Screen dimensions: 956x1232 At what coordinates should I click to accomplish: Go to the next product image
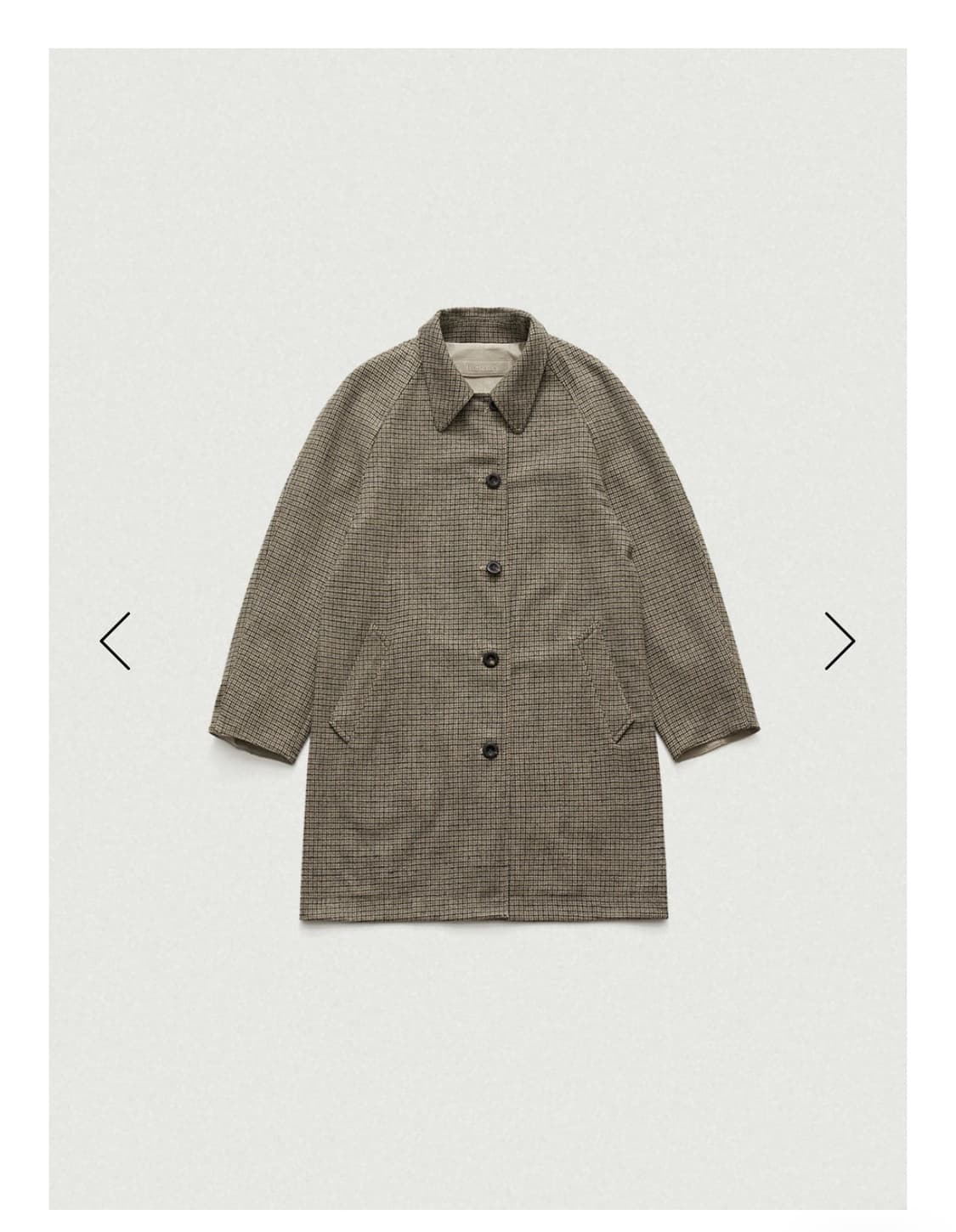[840, 641]
